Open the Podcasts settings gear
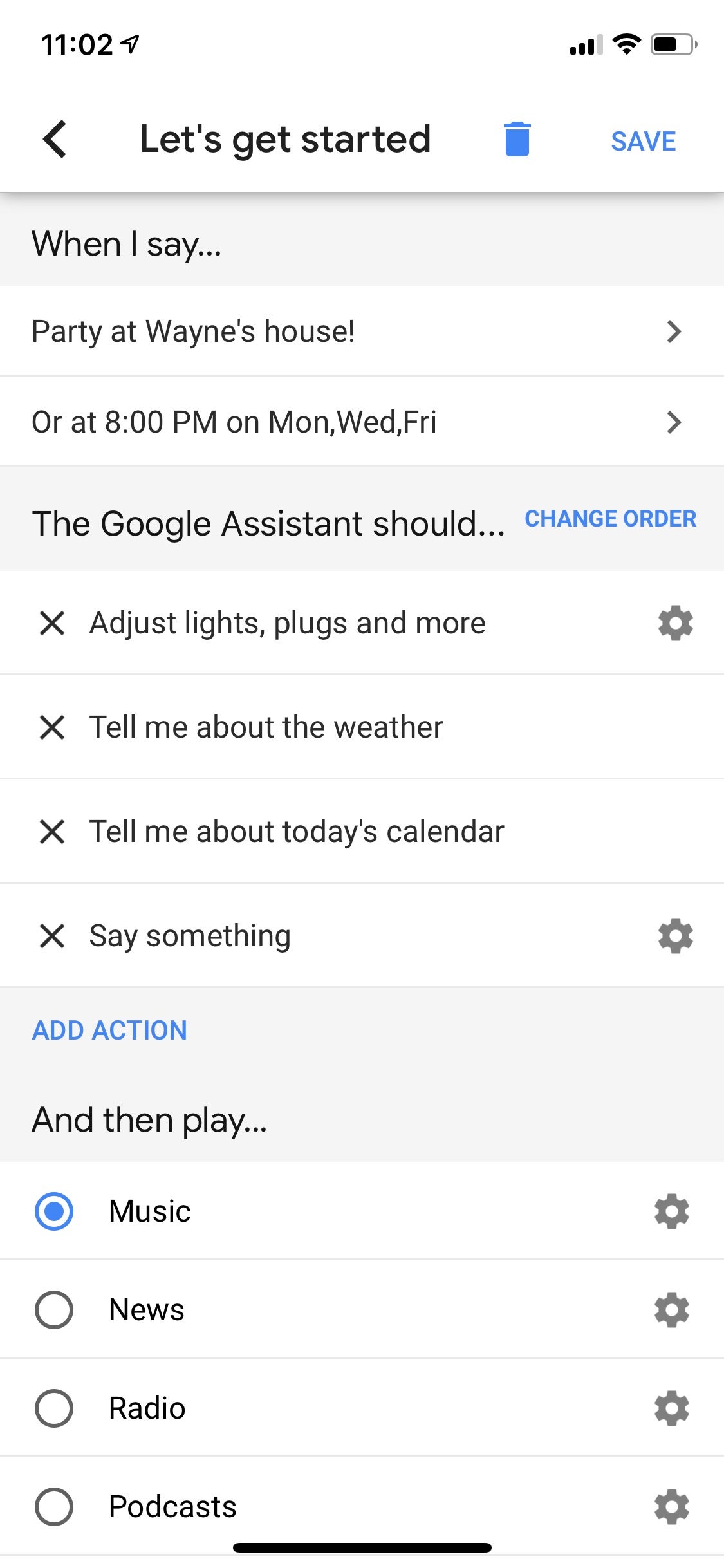The height and width of the screenshot is (1568, 724). (x=671, y=1507)
